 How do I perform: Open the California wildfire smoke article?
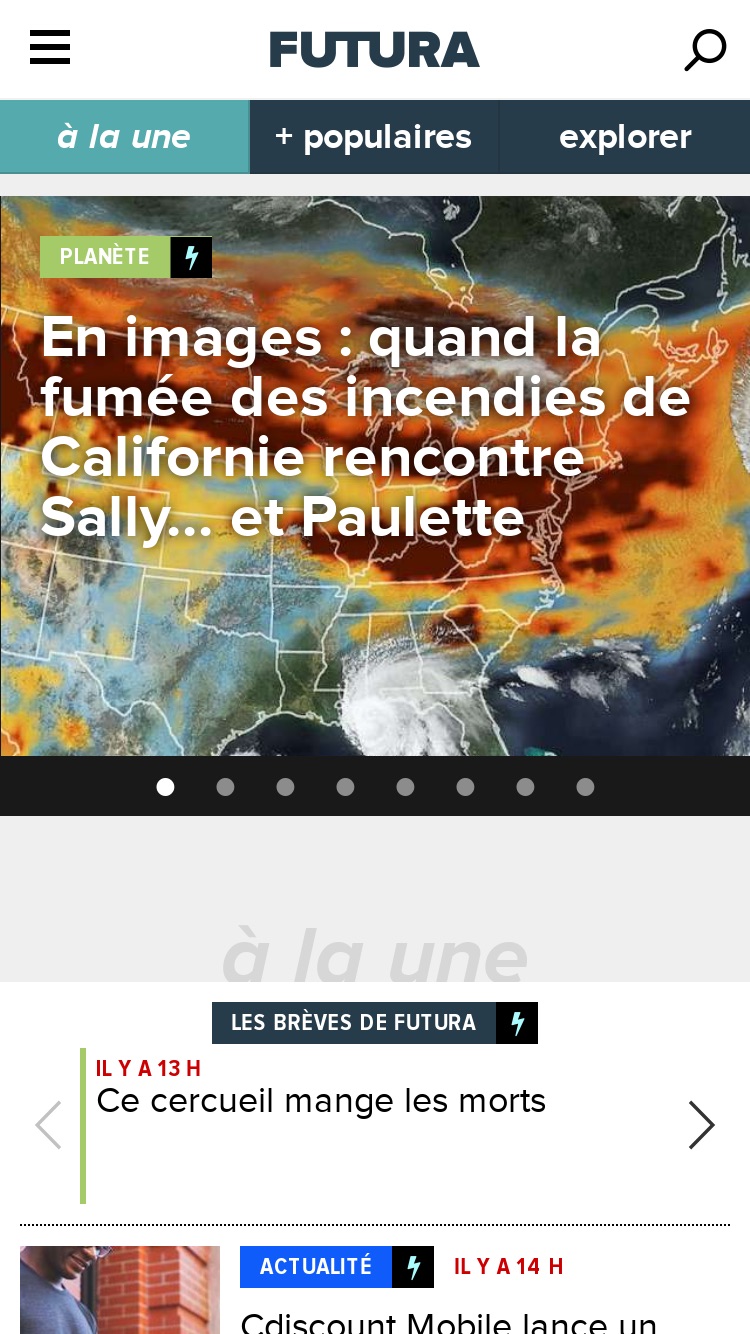(366, 427)
